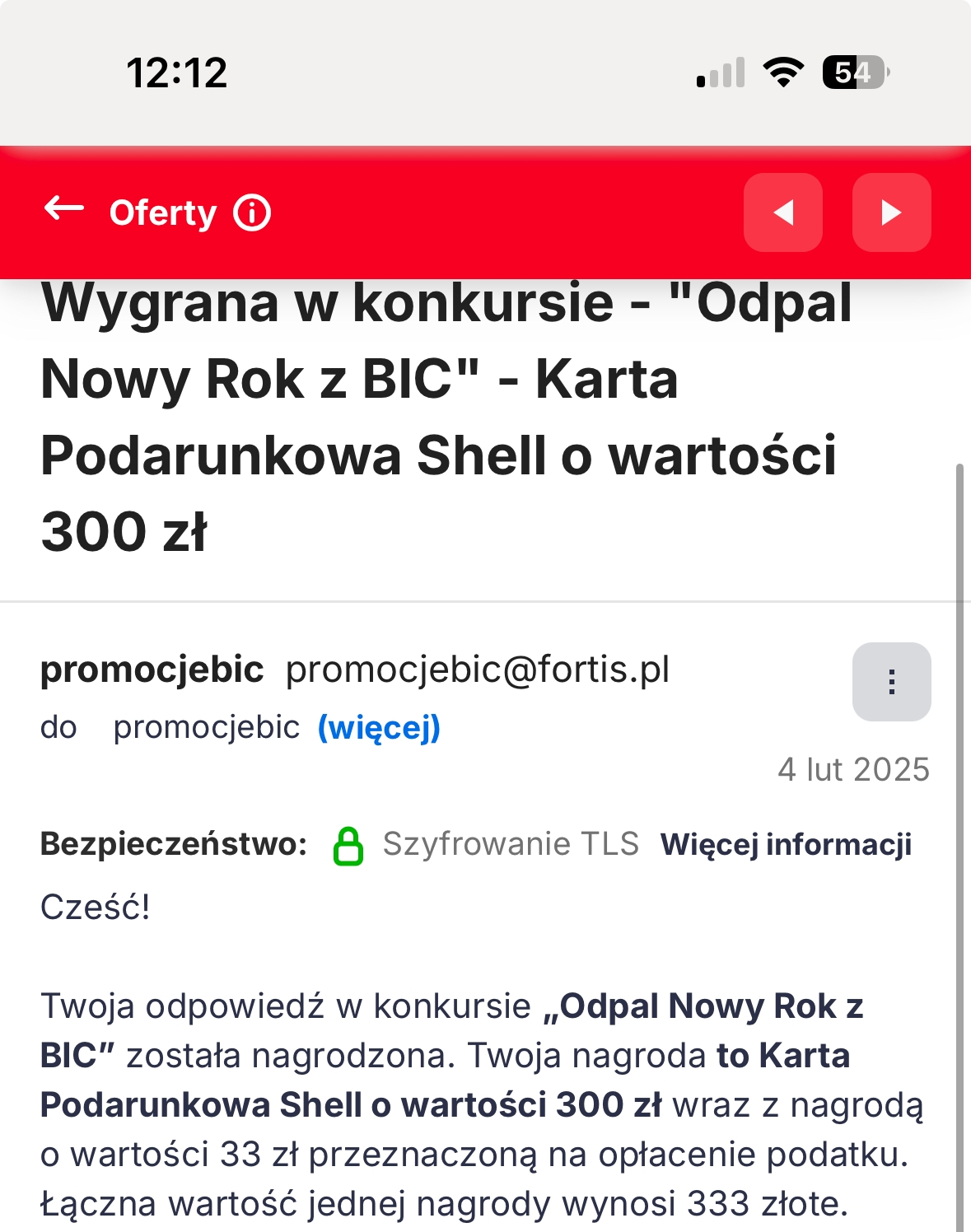Go to the next message
The image size is (971, 1232).
(x=891, y=212)
